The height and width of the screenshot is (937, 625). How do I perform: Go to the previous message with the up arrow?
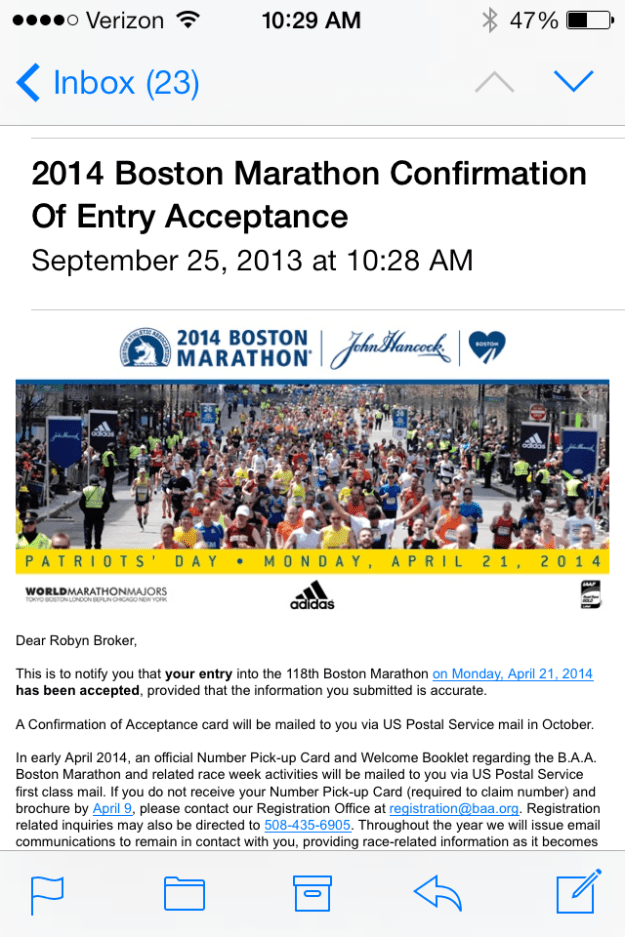[x=494, y=82]
